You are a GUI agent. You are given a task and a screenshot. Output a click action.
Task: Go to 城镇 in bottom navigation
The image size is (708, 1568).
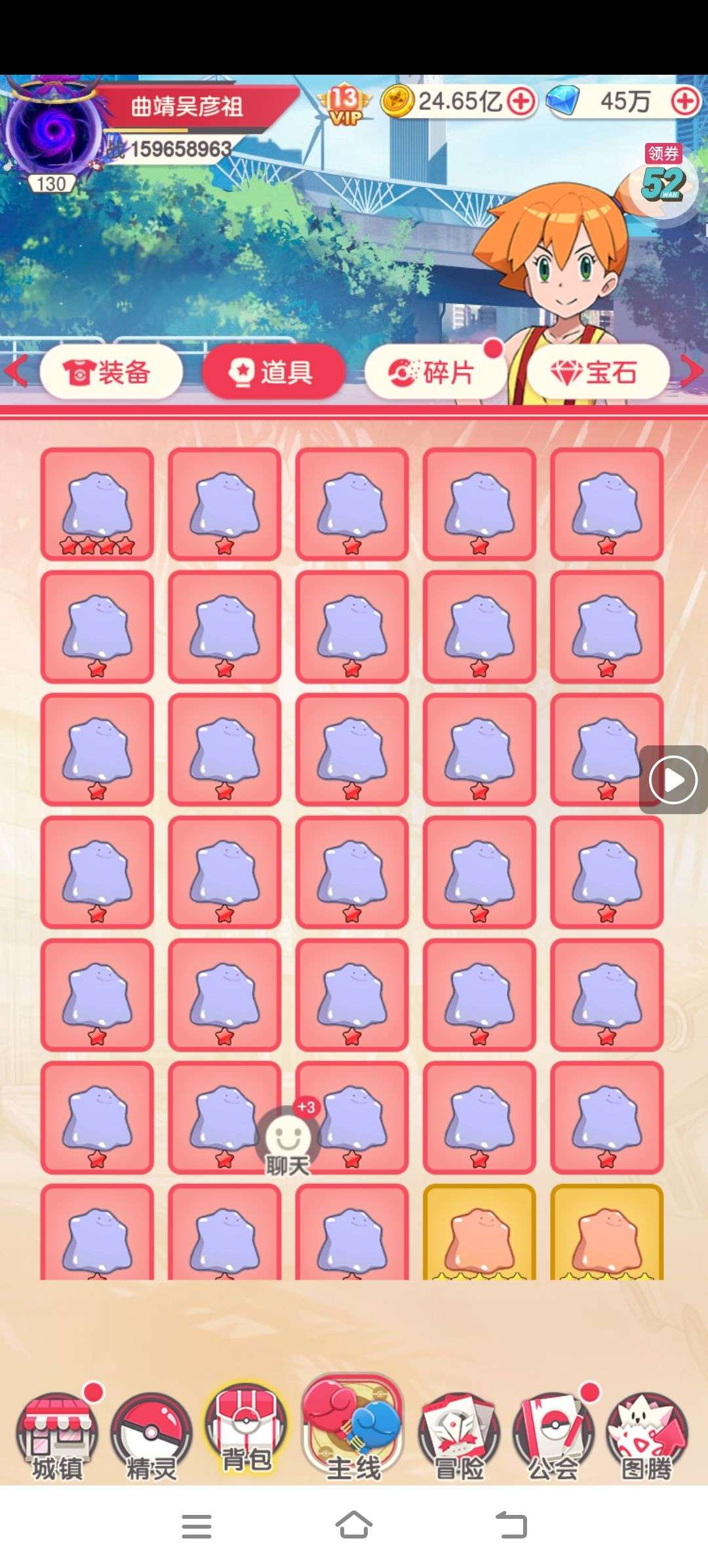click(58, 1437)
